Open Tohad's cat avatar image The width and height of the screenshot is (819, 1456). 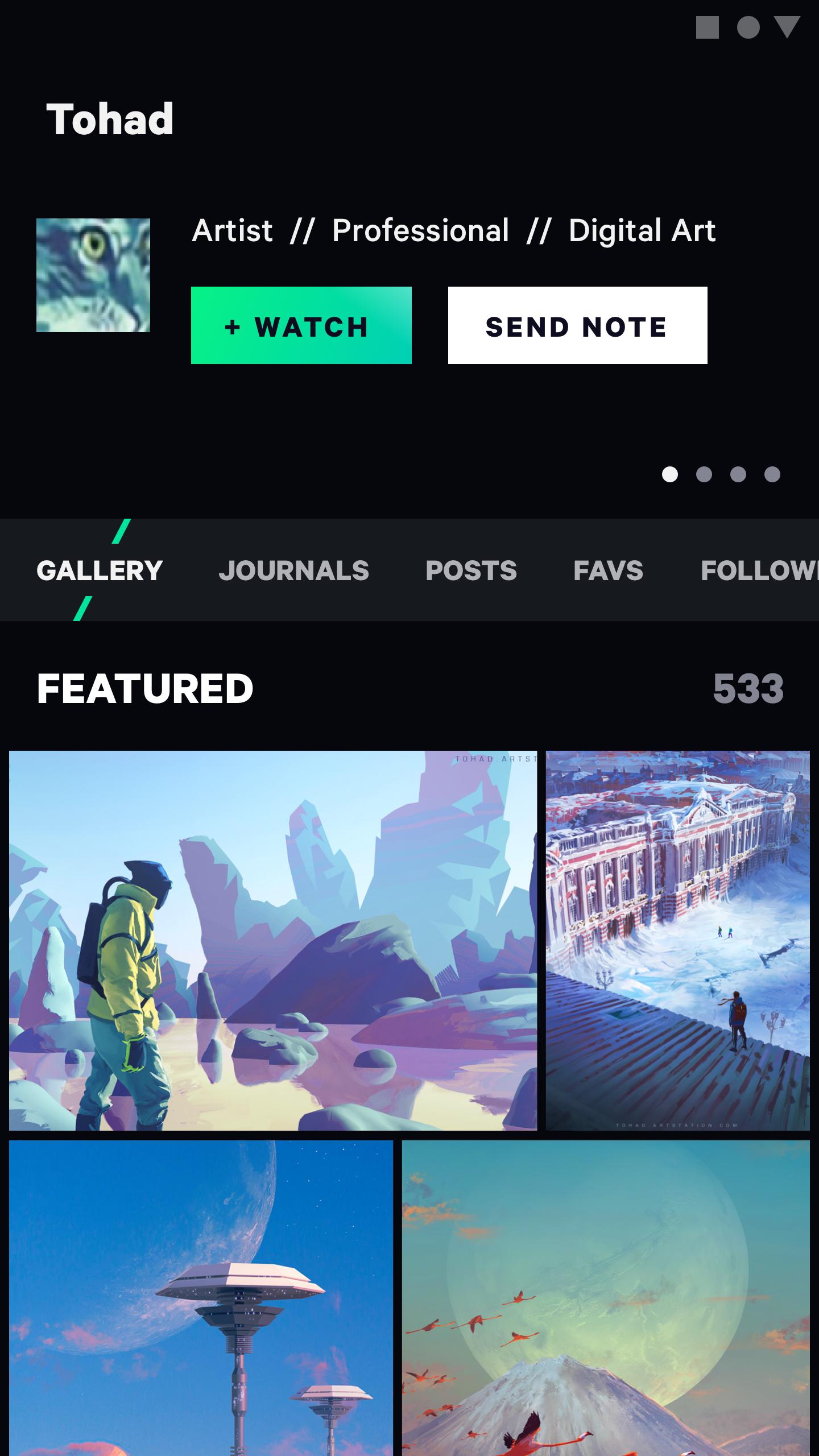click(x=93, y=275)
